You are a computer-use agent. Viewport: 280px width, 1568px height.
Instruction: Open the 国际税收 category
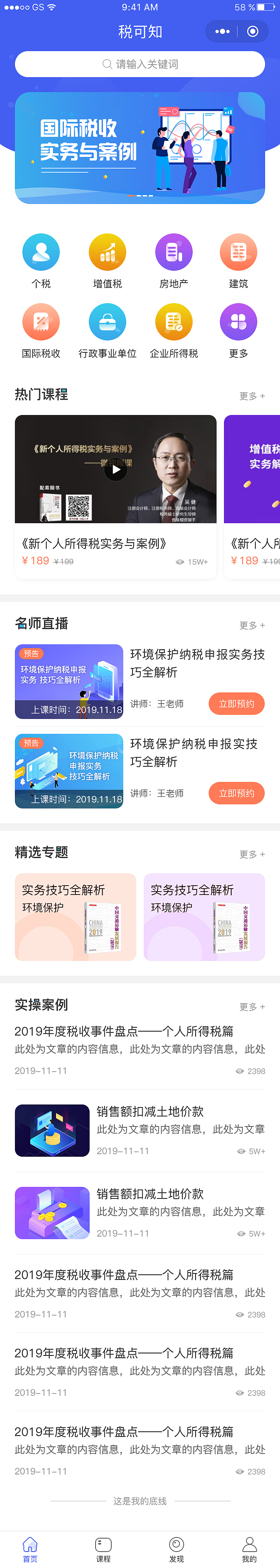[41, 323]
